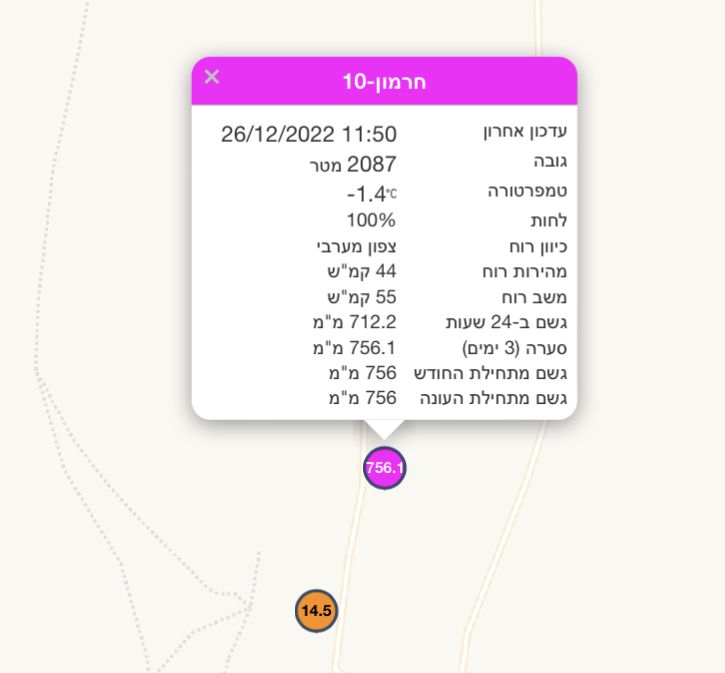Open the orange 14.5 station marker
This screenshot has height=673, width=725.
point(316,610)
